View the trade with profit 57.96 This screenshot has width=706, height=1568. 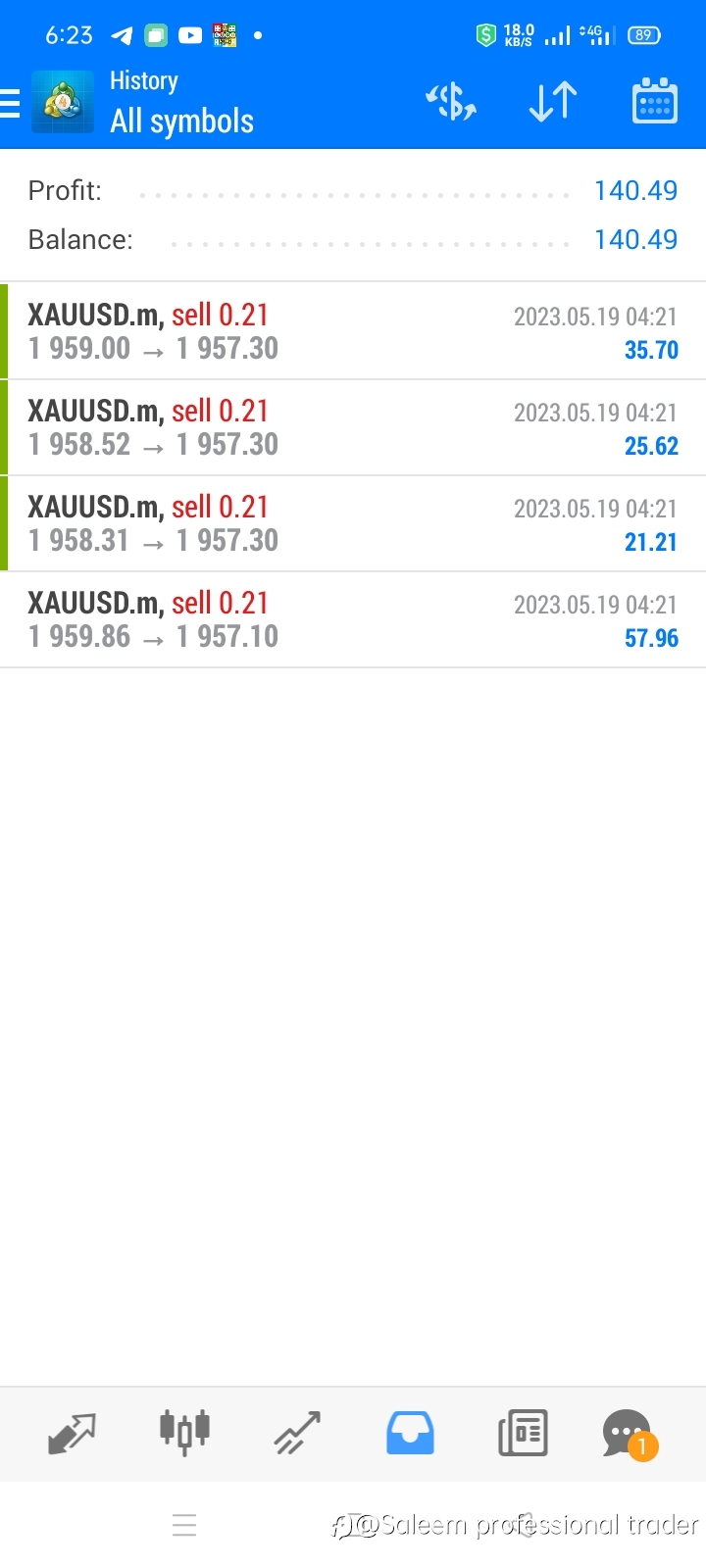pyautogui.click(x=353, y=619)
